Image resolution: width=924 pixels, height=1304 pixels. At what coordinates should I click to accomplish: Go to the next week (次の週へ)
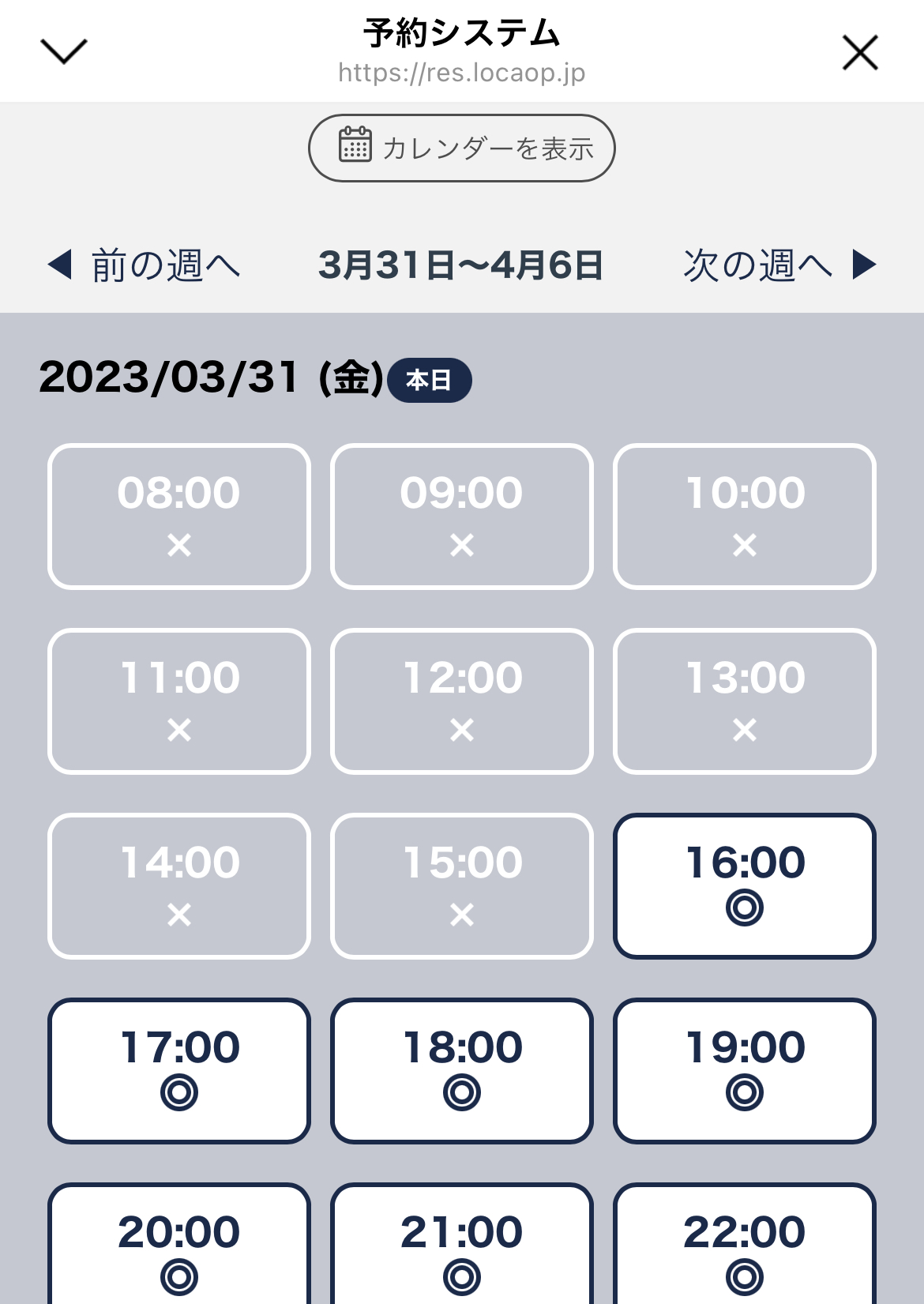point(779,265)
